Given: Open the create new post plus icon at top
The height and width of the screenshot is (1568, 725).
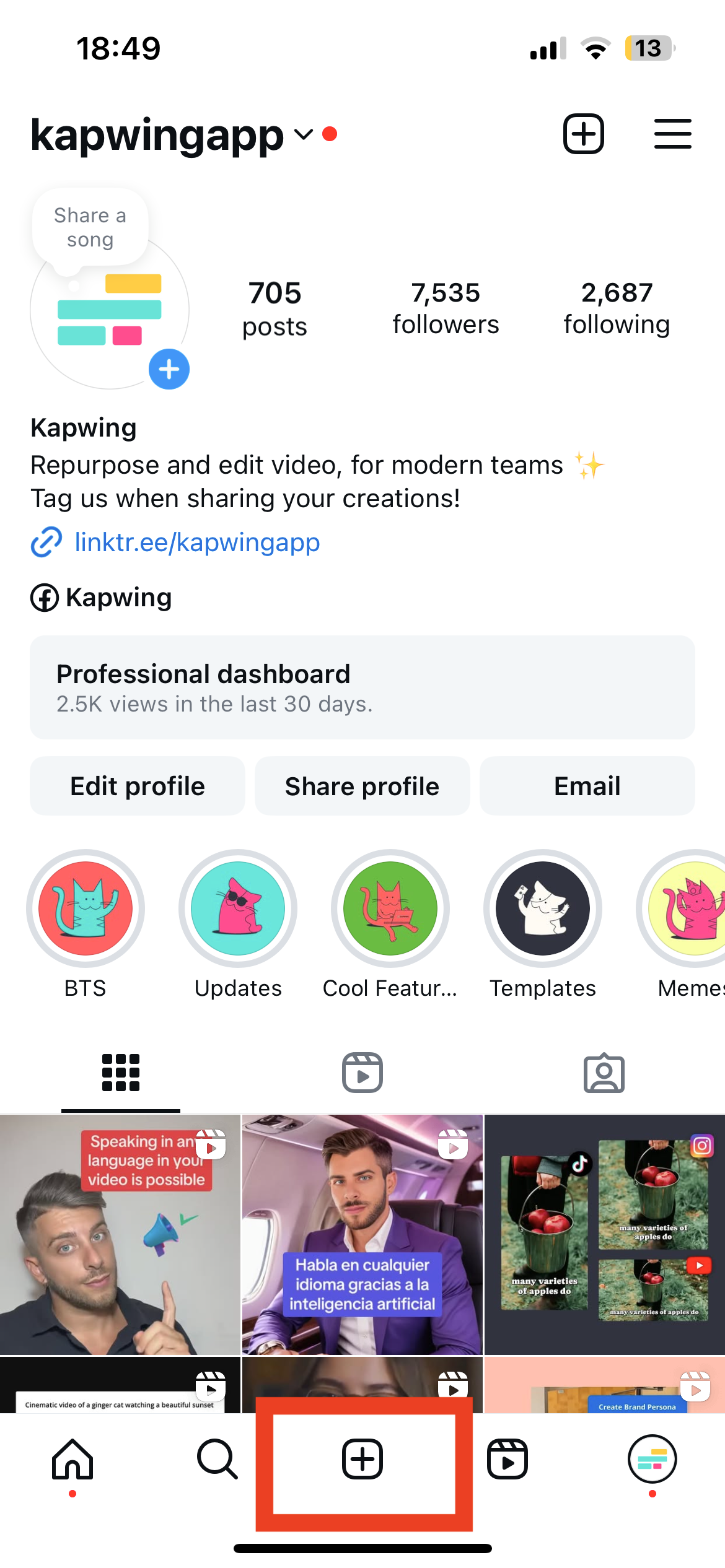Looking at the screenshot, I should [583, 134].
